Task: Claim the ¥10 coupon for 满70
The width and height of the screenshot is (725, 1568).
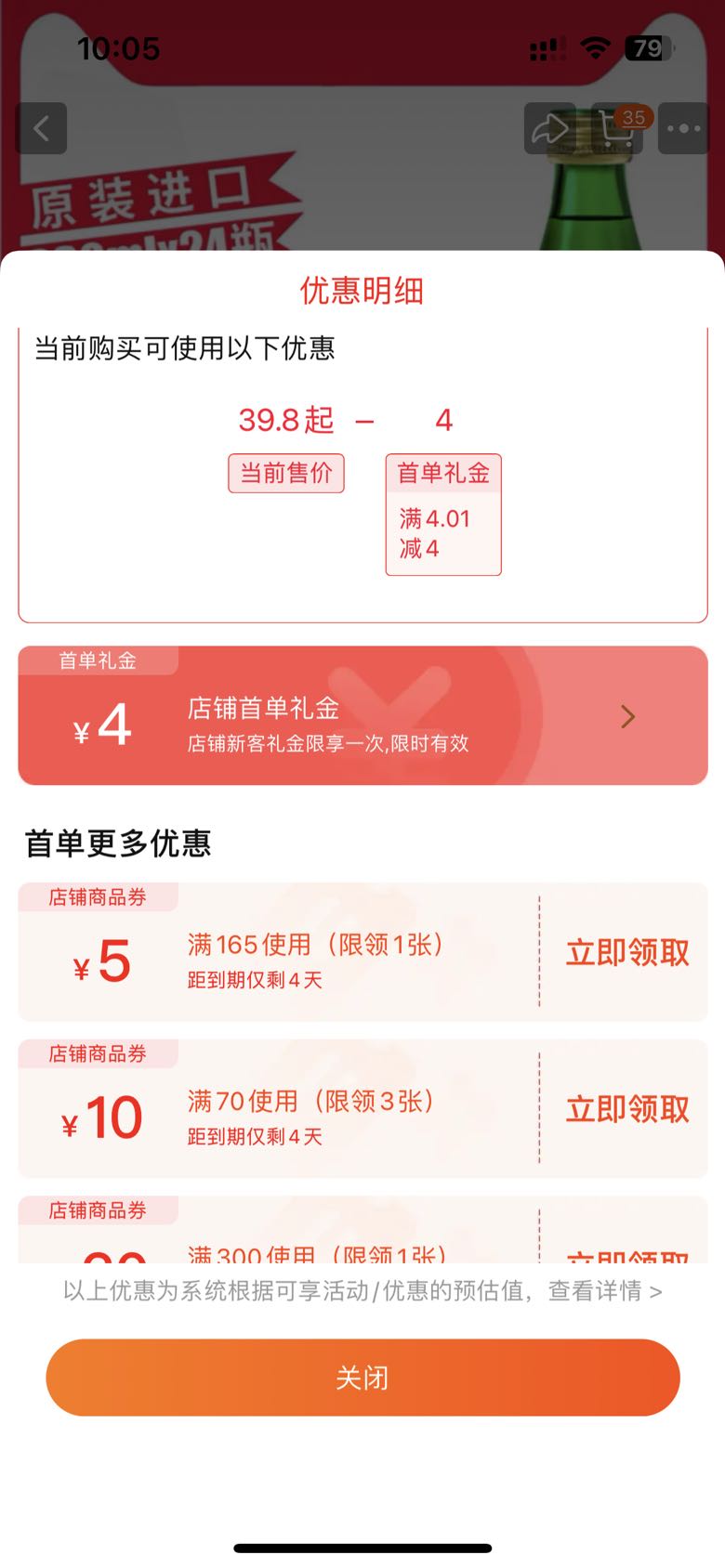Action: [x=627, y=1109]
